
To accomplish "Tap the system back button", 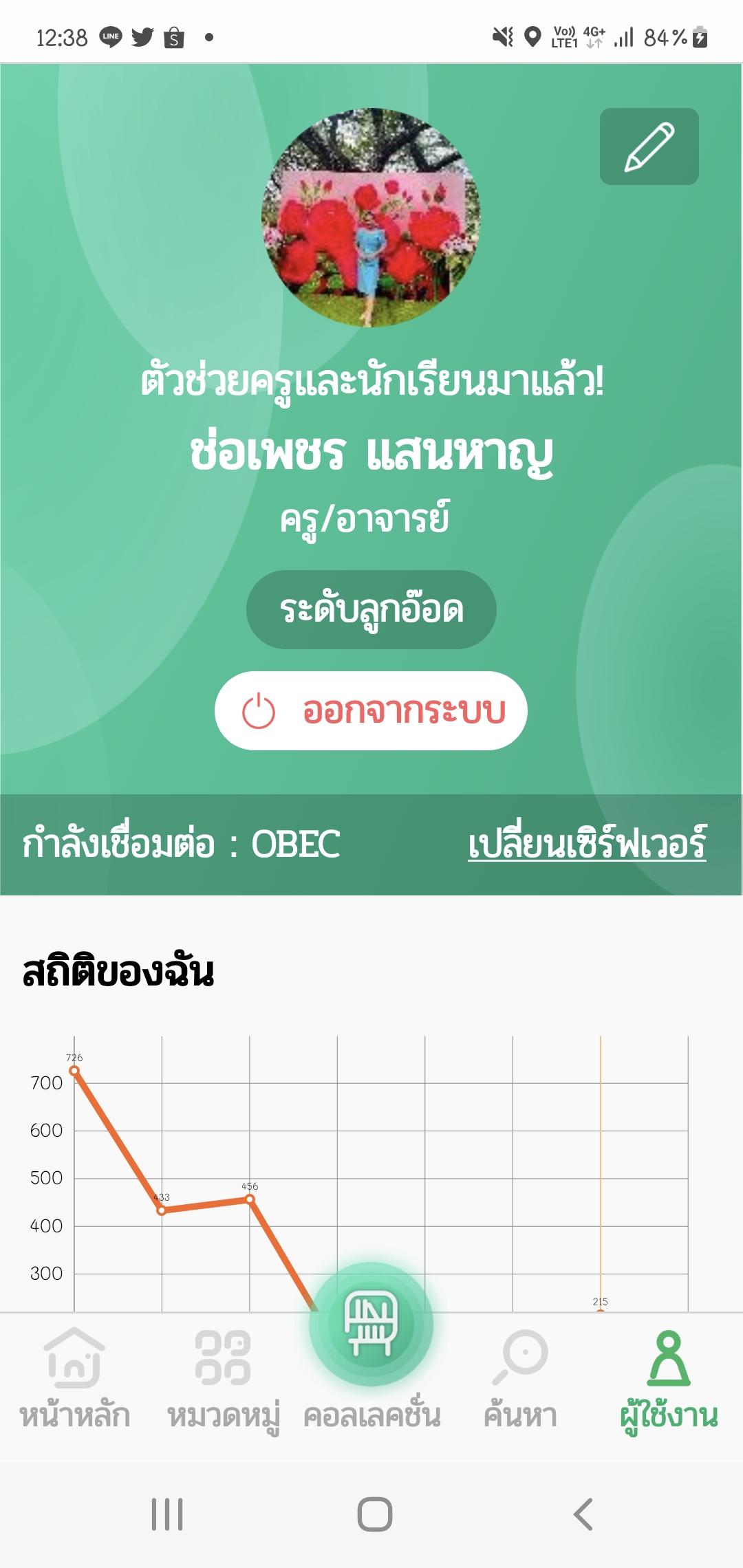I will pyautogui.click(x=583, y=1514).
